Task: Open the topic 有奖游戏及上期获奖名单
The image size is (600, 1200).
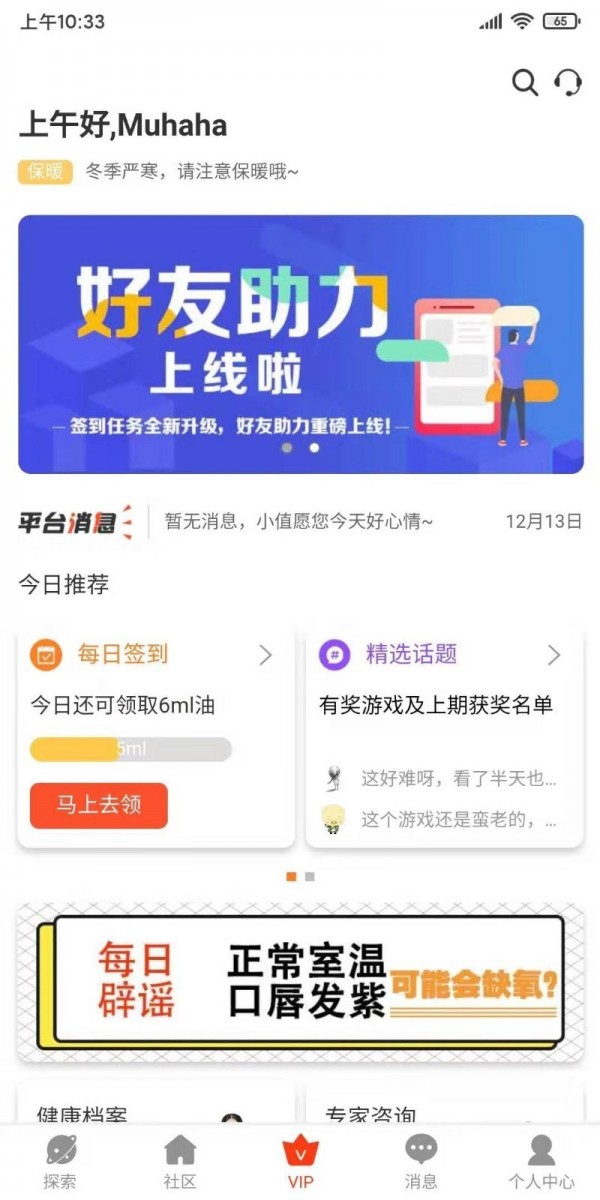Action: pyautogui.click(x=436, y=705)
